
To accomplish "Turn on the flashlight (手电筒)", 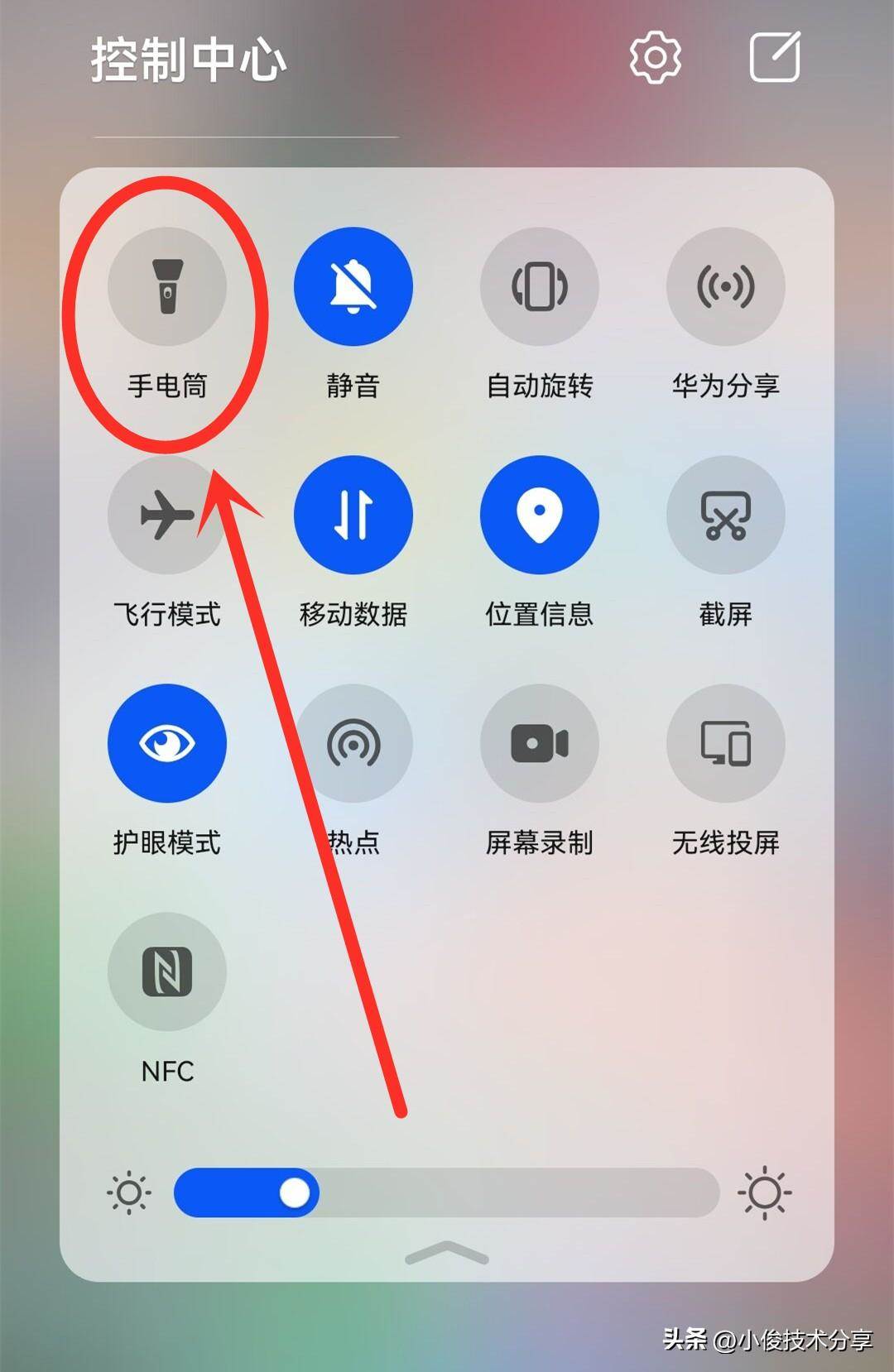I will click(x=167, y=286).
